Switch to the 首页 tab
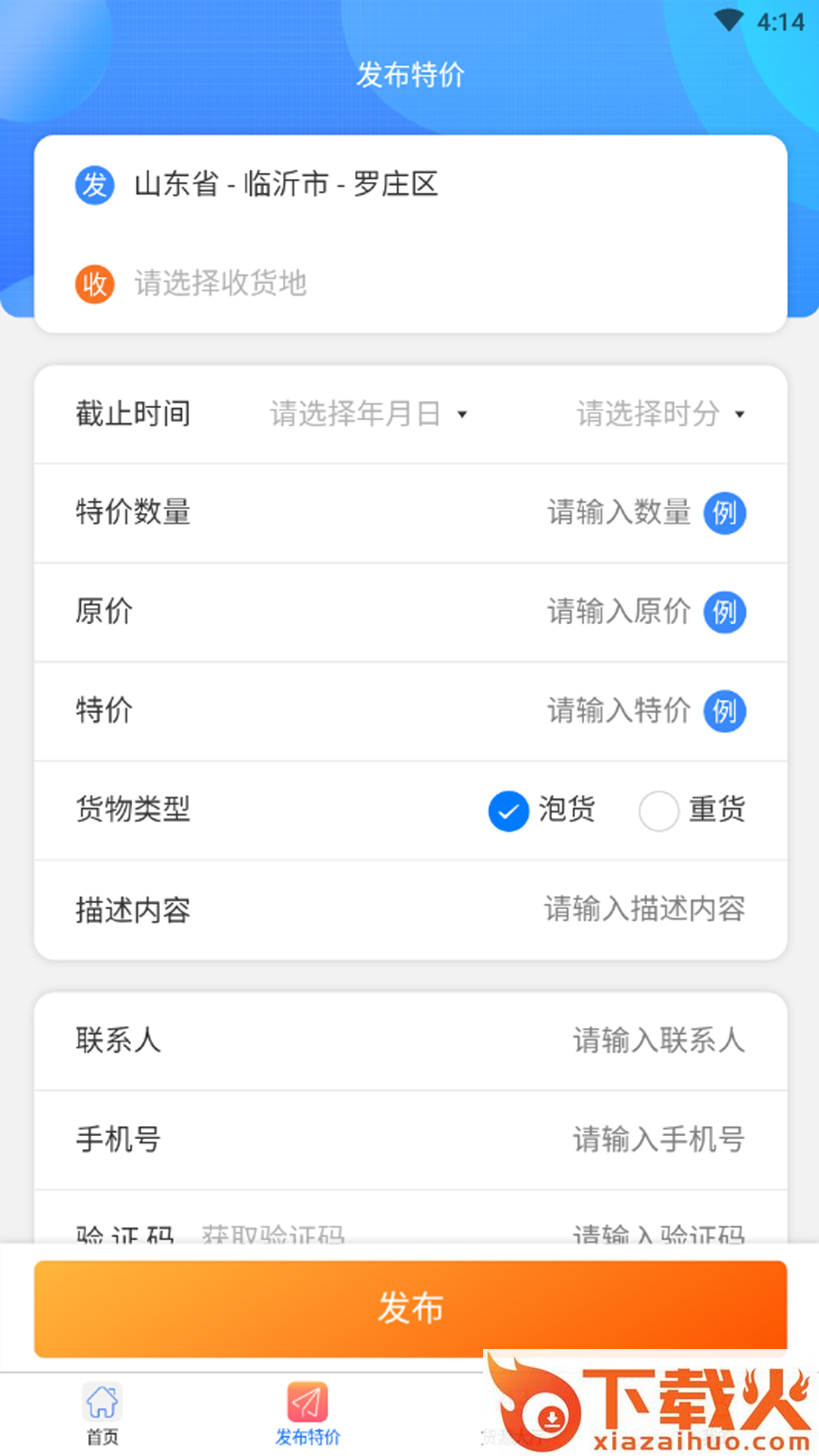The height and width of the screenshot is (1456, 819). [x=102, y=1414]
